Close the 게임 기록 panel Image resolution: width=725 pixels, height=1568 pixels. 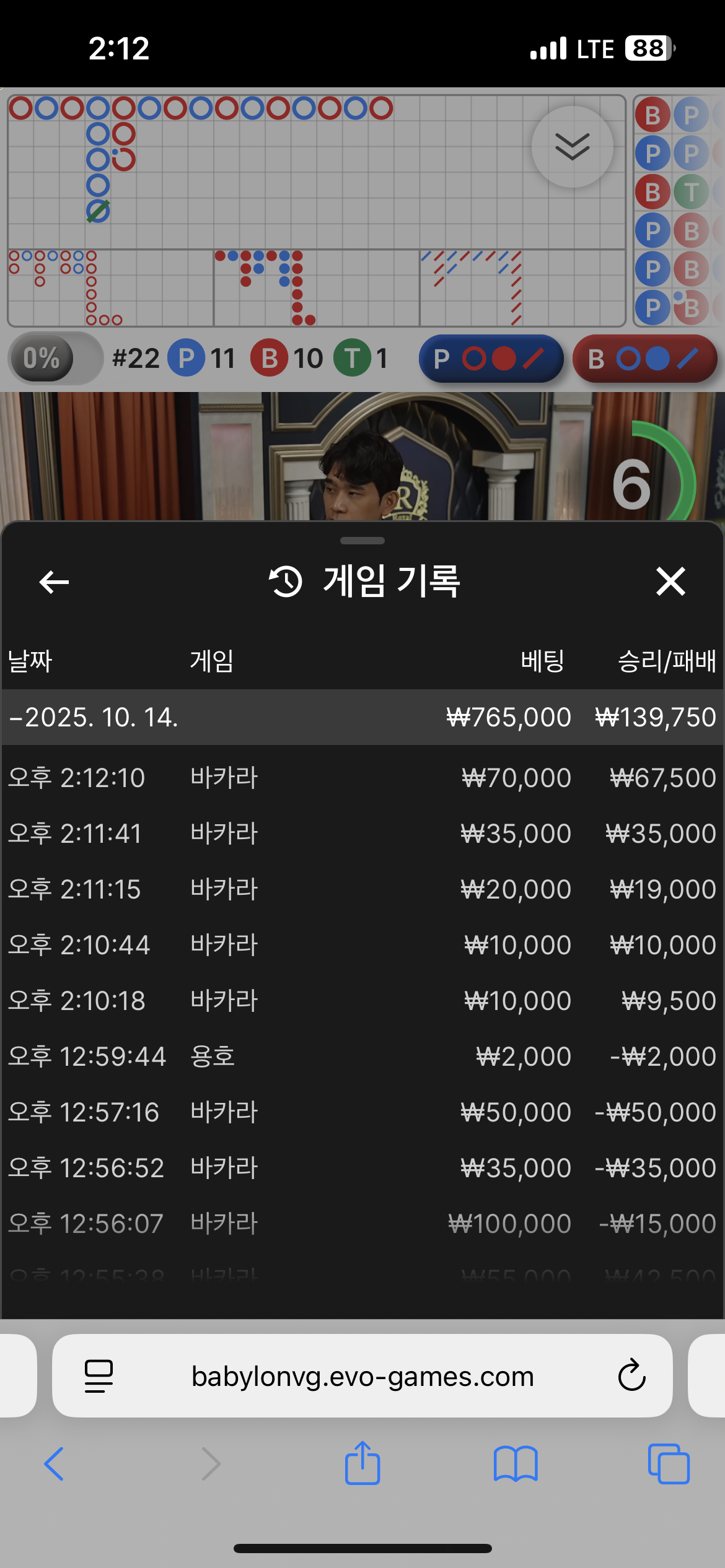670,582
